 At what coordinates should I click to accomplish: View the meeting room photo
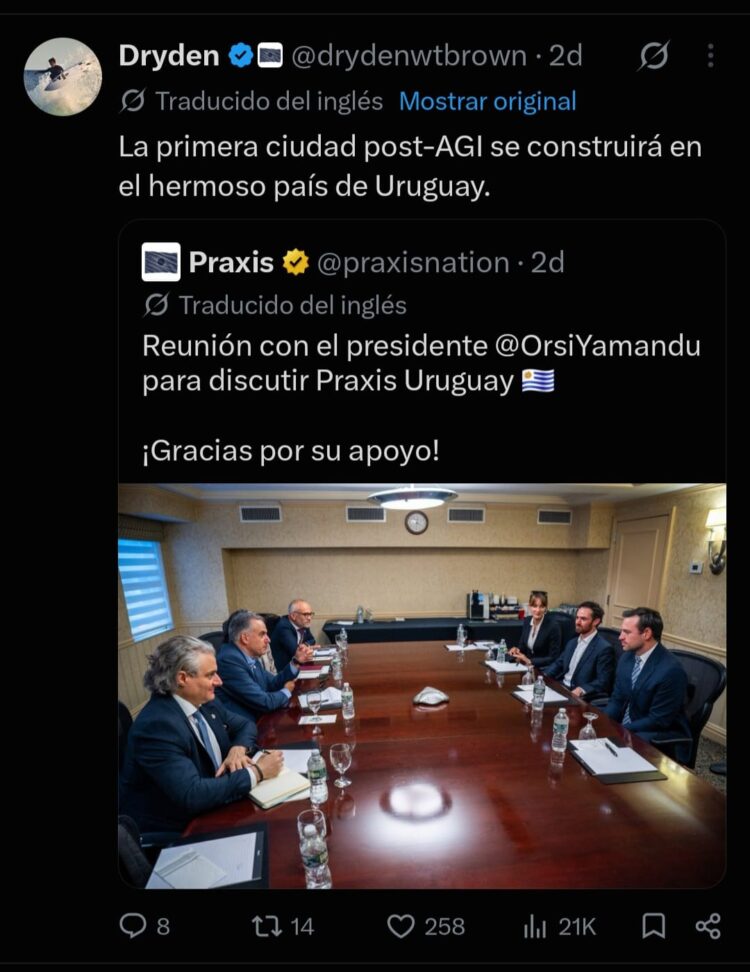point(422,686)
